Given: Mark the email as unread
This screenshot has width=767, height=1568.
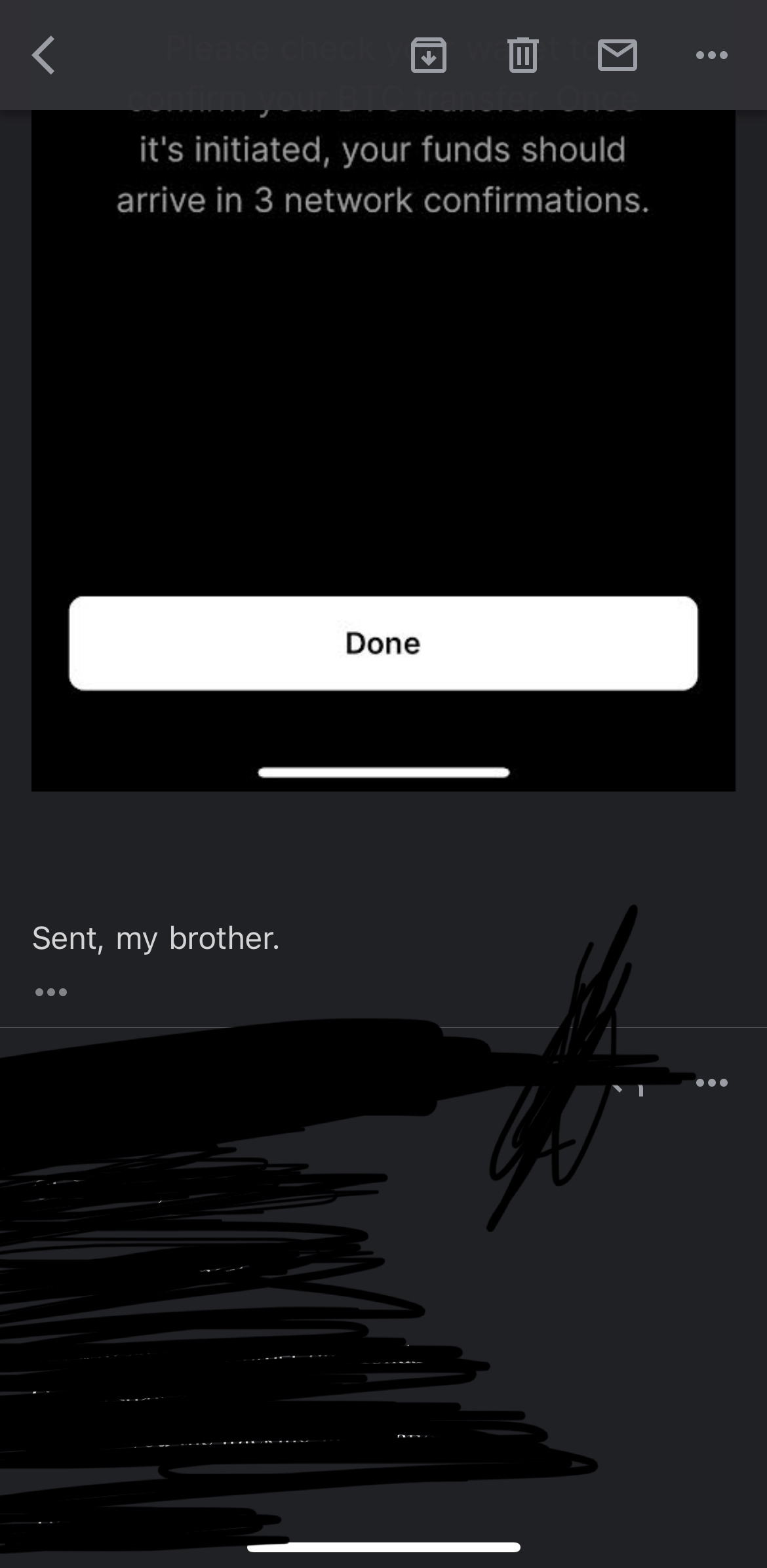Looking at the screenshot, I should pos(618,55).
